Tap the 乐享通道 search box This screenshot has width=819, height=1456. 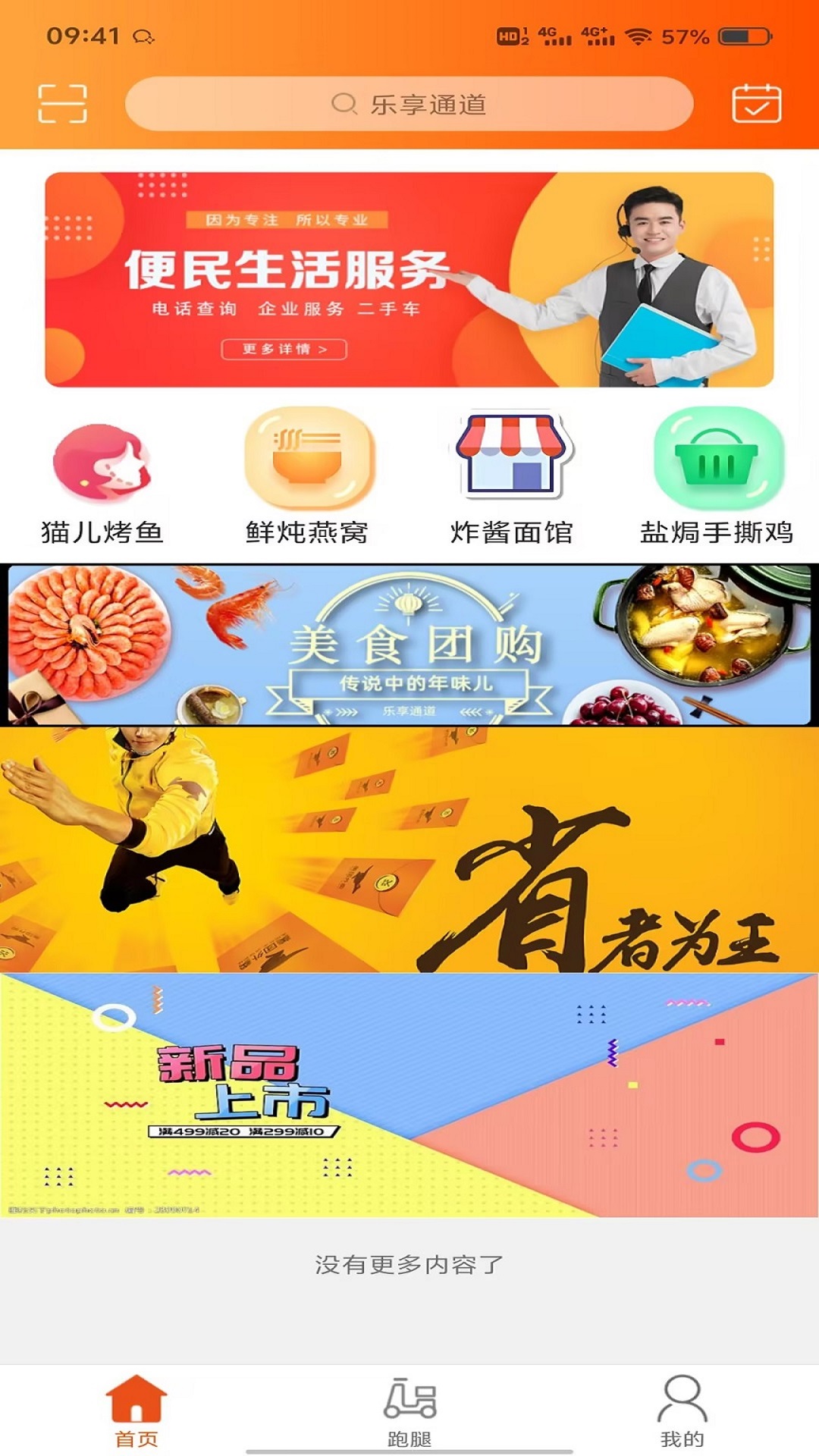pyautogui.click(x=409, y=104)
